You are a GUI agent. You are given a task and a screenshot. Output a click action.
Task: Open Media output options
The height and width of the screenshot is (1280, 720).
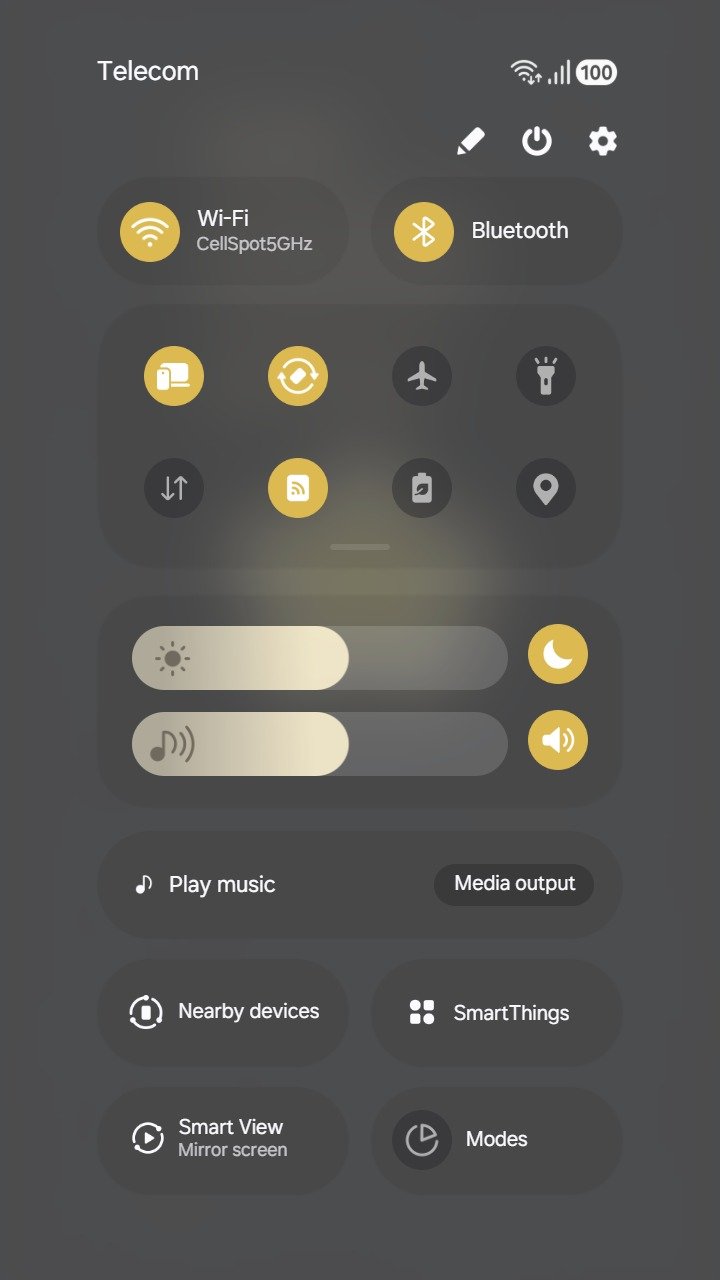coord(514,884)
